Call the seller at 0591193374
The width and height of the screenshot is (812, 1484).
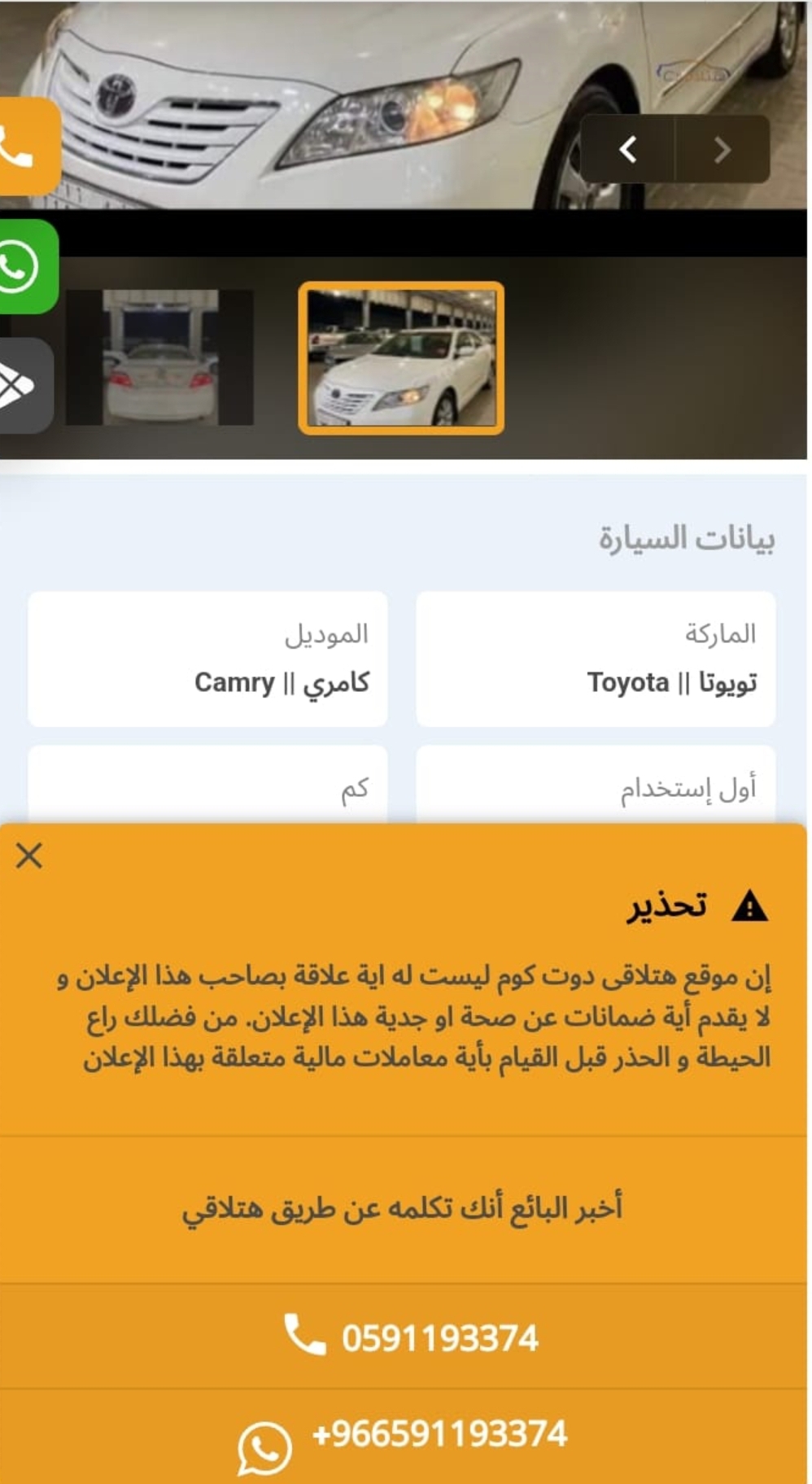[410, 1337]
